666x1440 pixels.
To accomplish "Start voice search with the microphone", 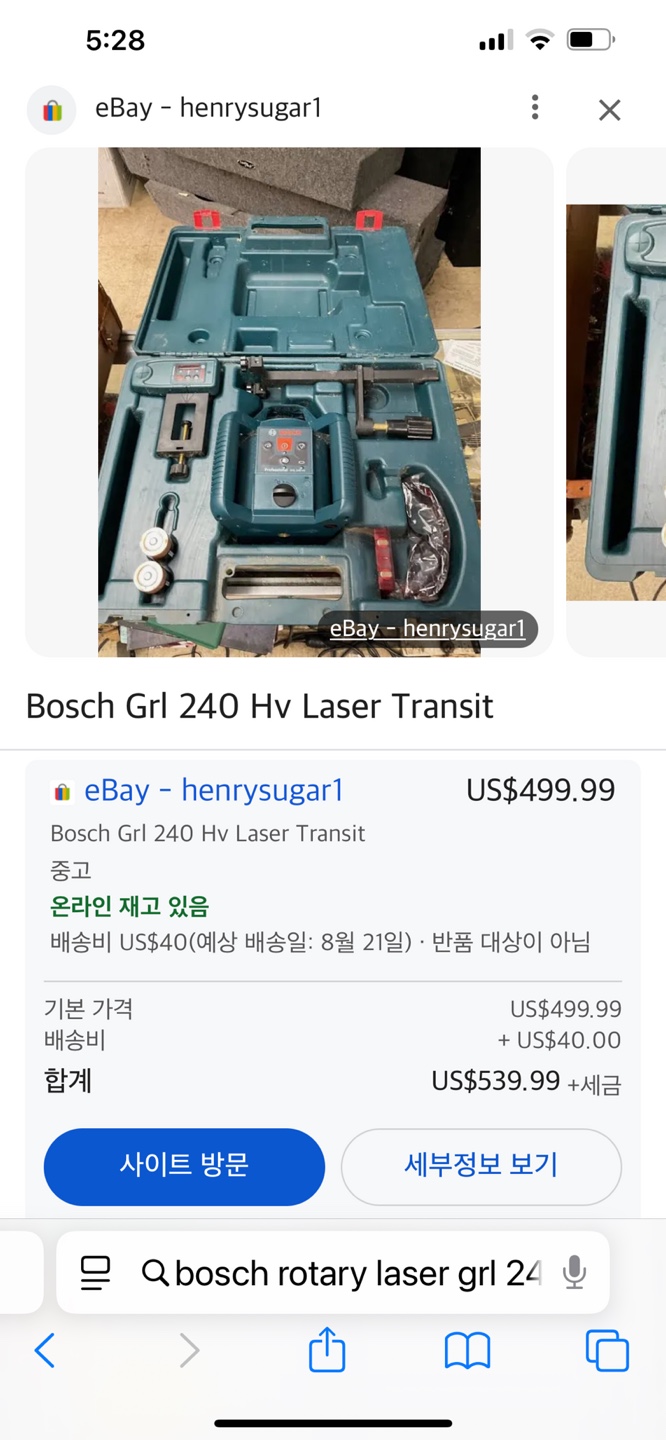I will [574, 1273].
